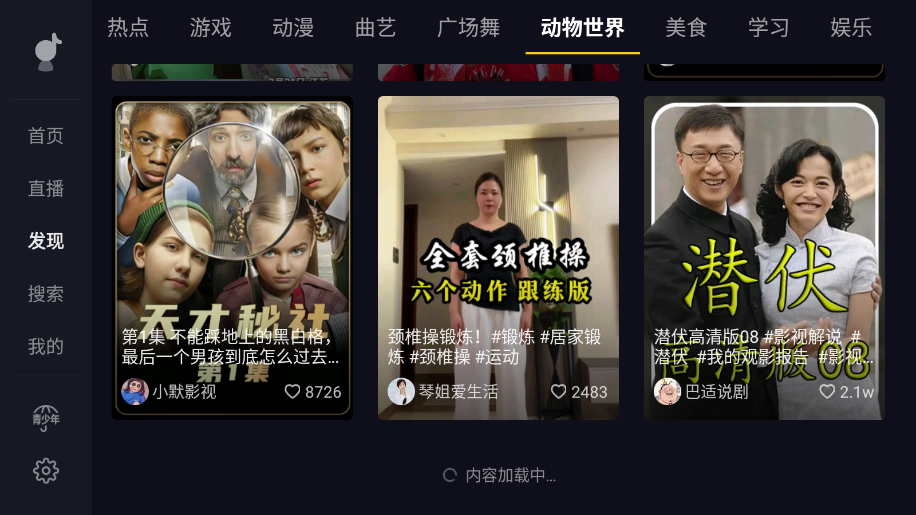Open the 动漫 tab
Screen dimensions: 916x515
click(x=293, y=28)
